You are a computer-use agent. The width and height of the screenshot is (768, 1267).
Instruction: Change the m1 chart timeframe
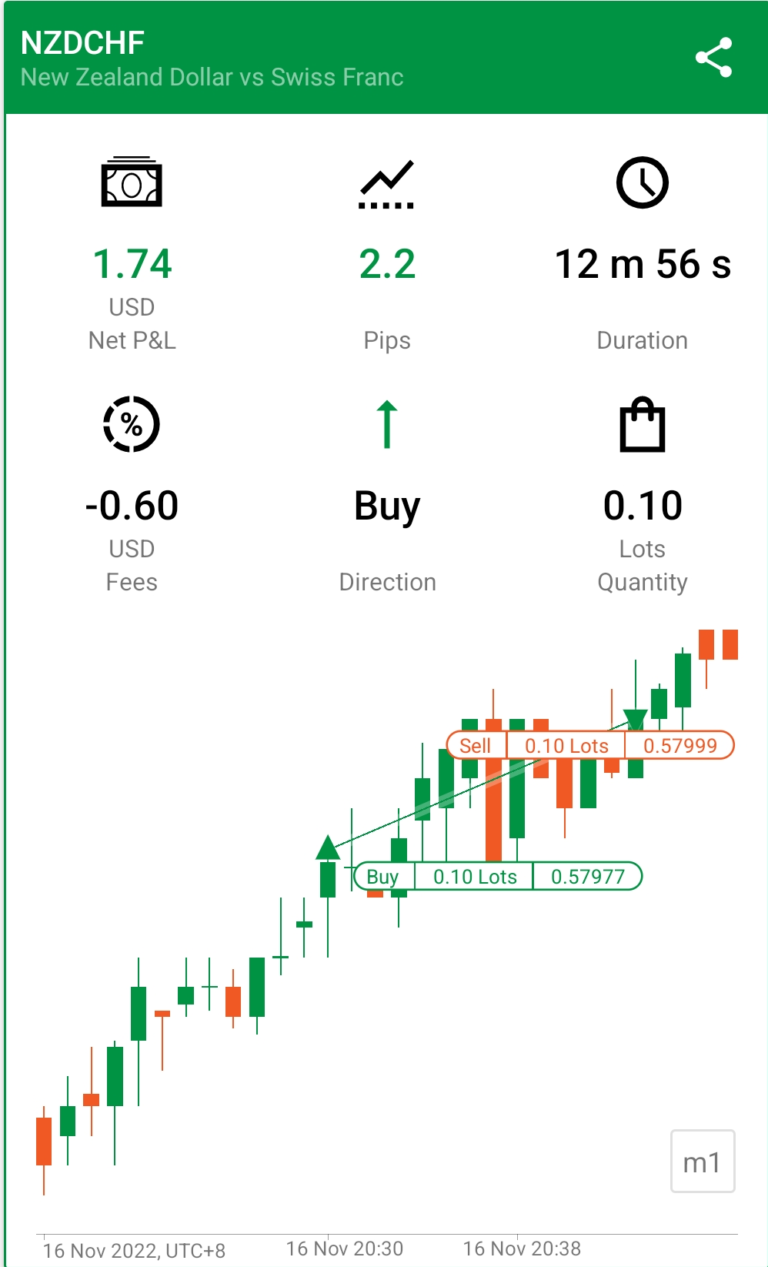(702, 1162)
